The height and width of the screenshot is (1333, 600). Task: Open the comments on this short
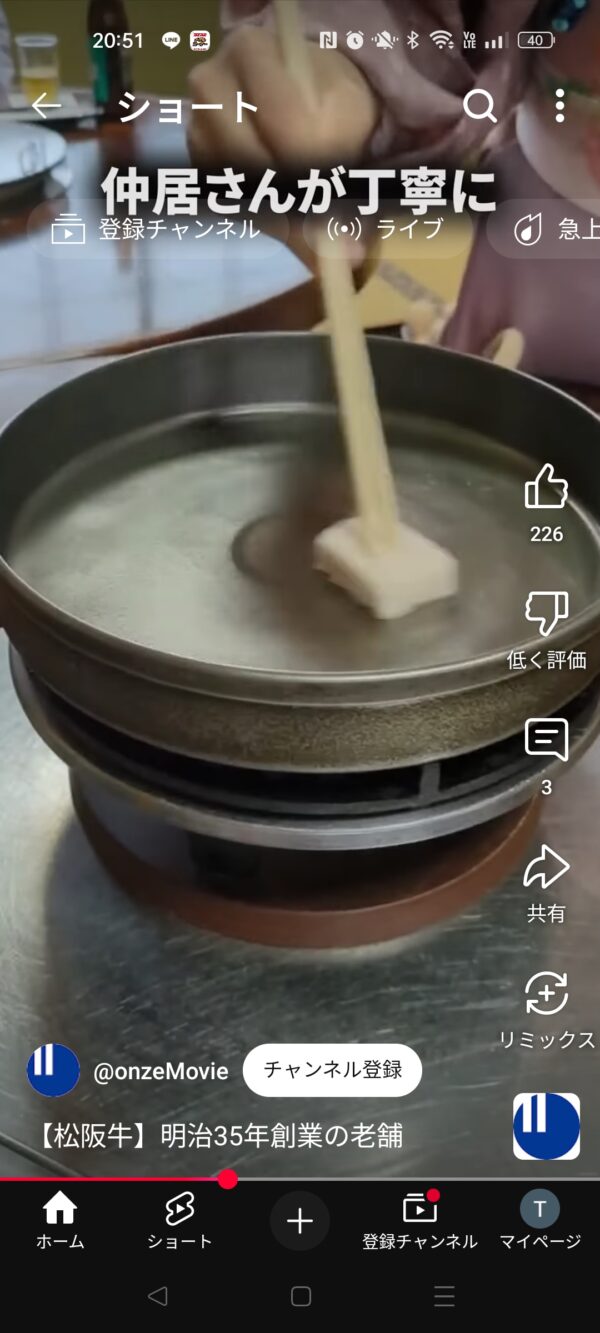coord(546,741)
